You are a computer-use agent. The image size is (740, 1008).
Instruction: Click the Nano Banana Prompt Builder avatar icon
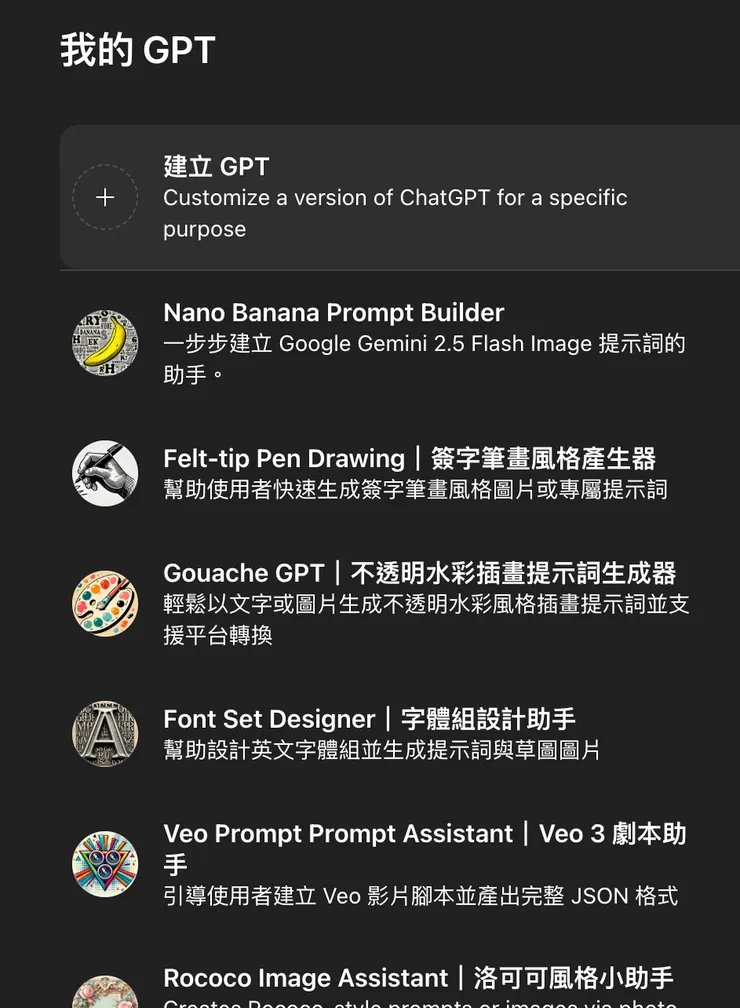click(104, 341)
